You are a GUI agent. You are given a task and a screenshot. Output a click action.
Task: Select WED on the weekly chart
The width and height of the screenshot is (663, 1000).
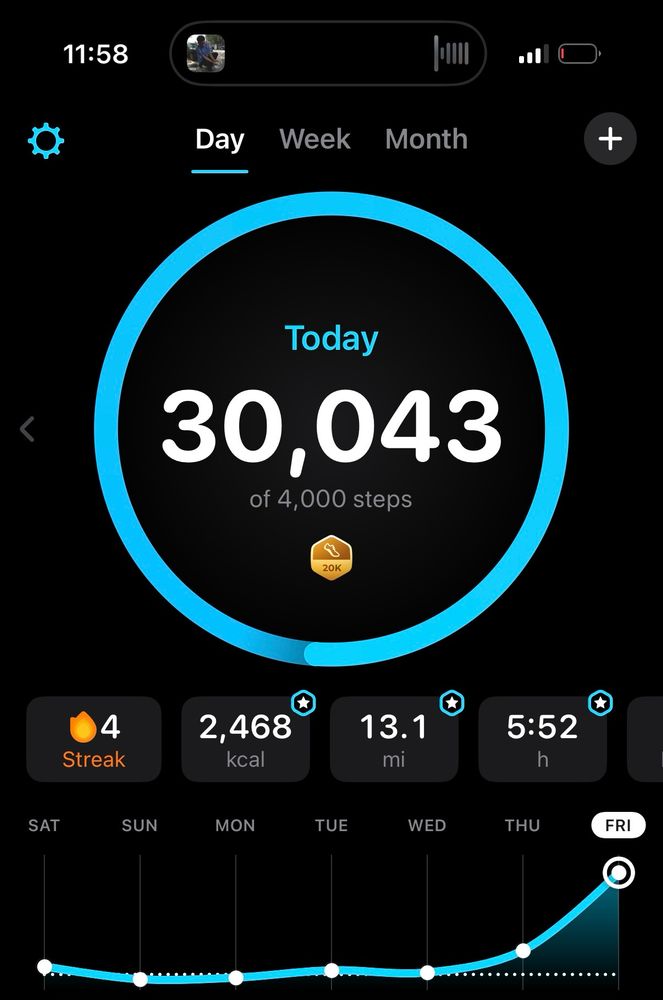[427, 825]
